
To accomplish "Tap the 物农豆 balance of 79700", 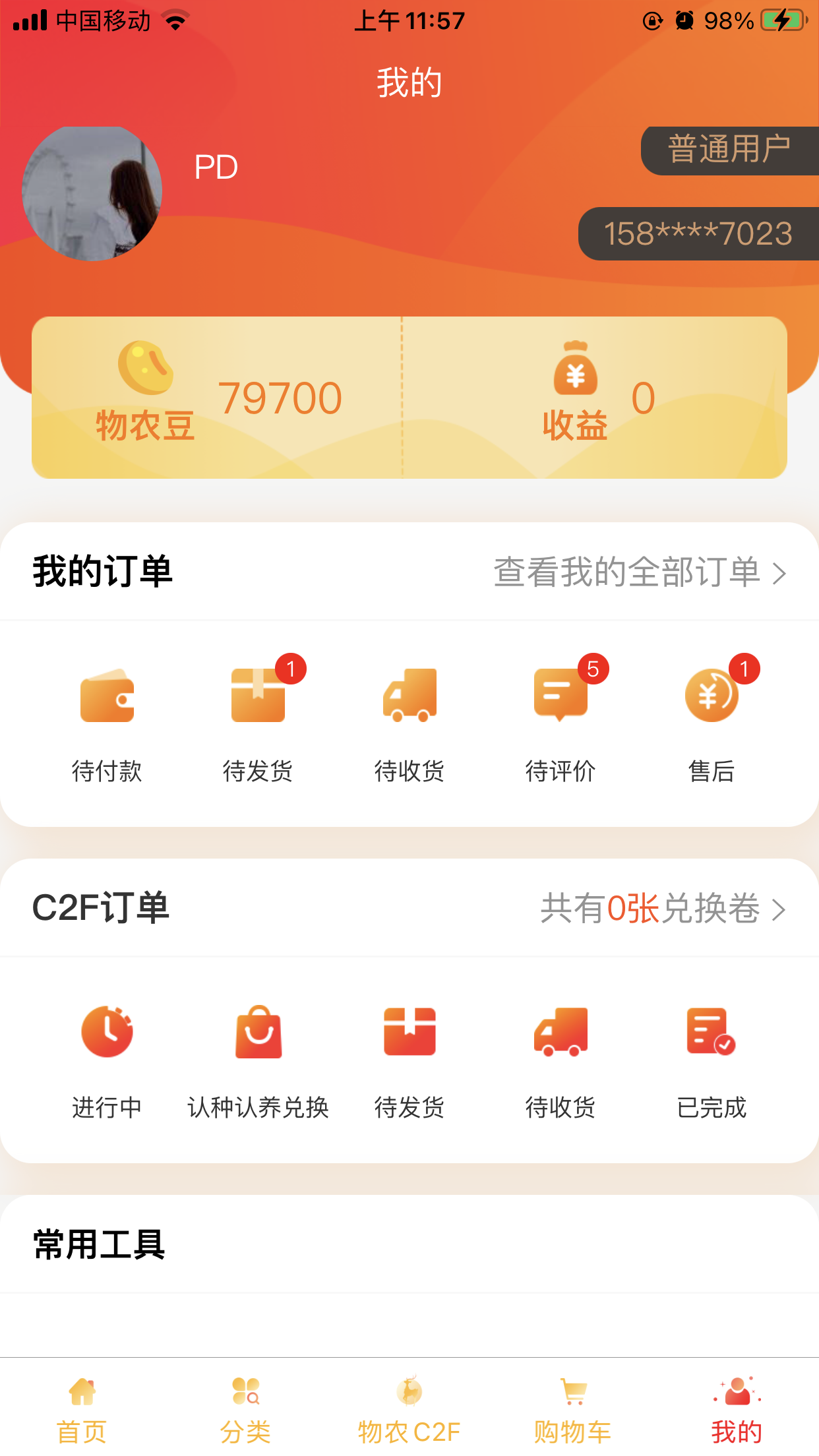I will pyautogui.click(x=218, y=398).
